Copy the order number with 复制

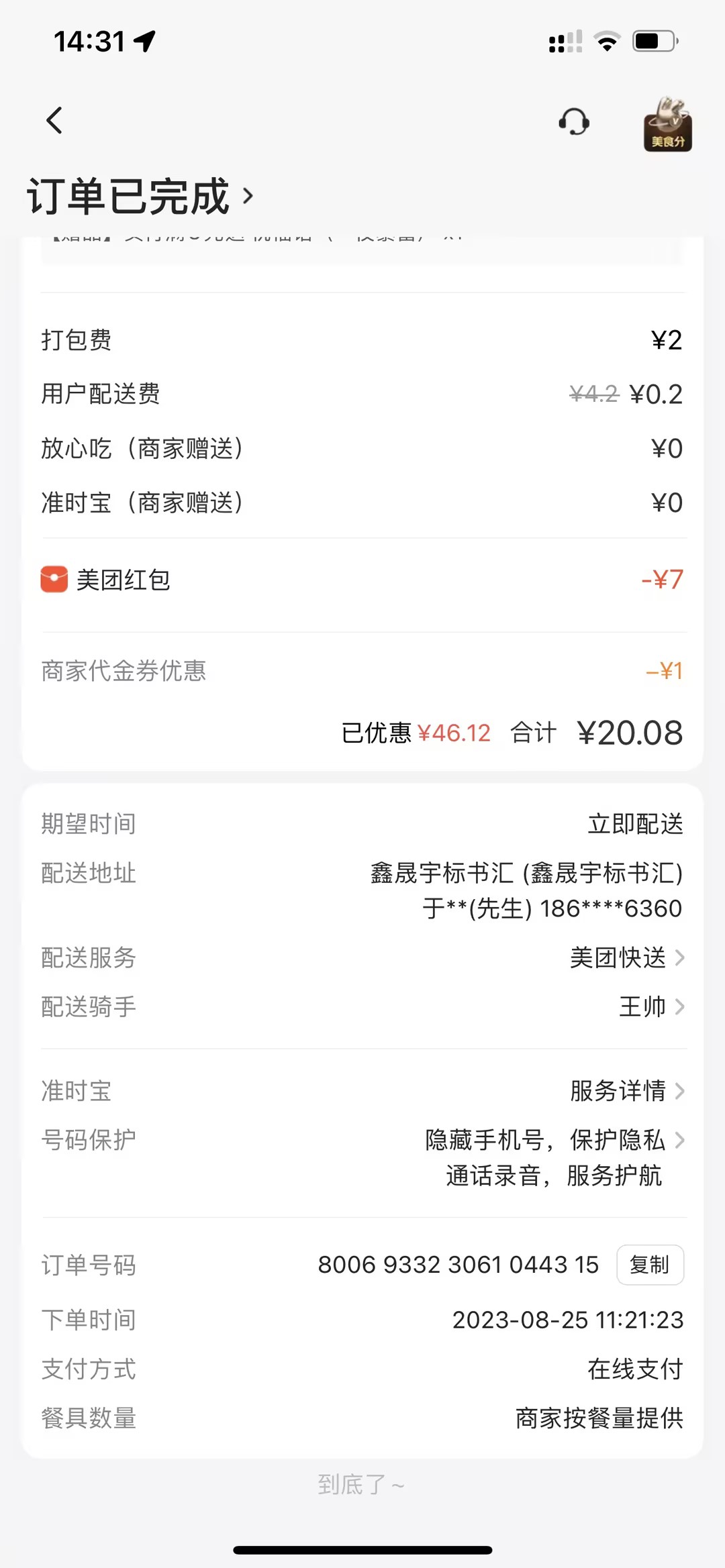coord(649,1265)
